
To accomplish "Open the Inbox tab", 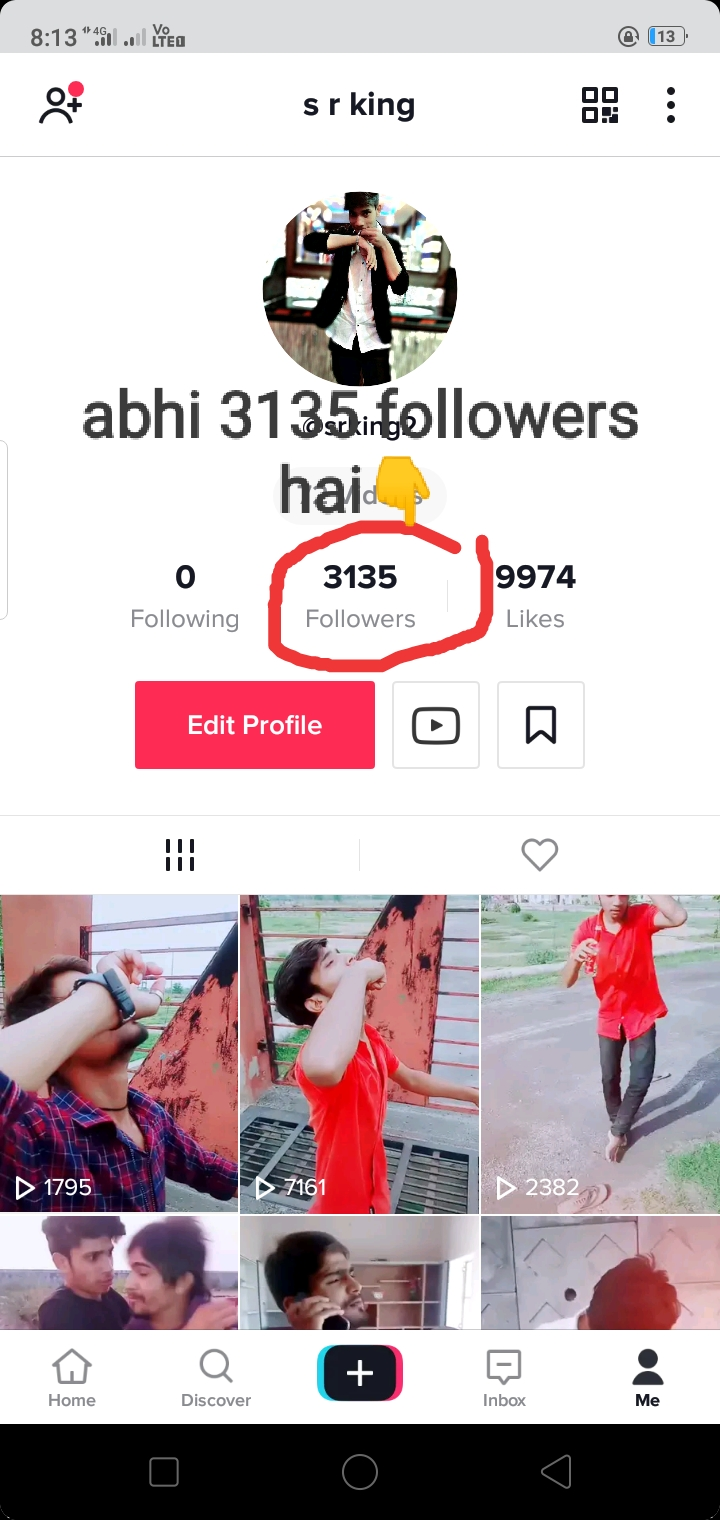I will click(x=504, y=1378).
